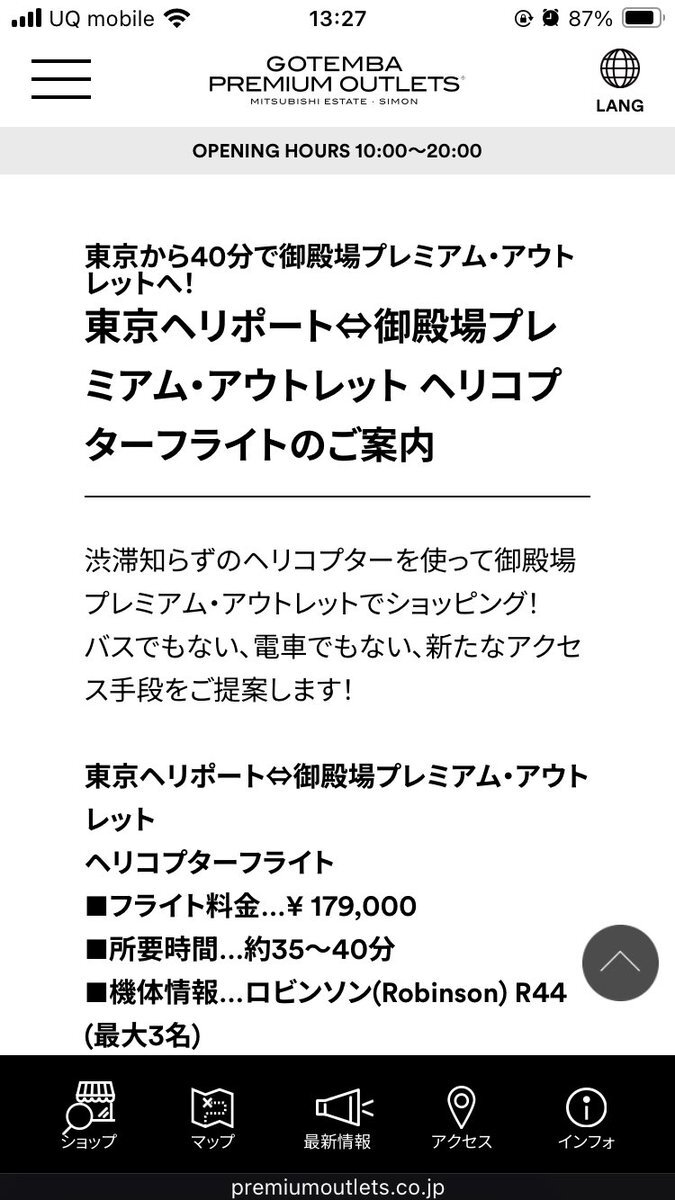
Task: Open the 最新情報 tab
Action: pos(337,1117)
